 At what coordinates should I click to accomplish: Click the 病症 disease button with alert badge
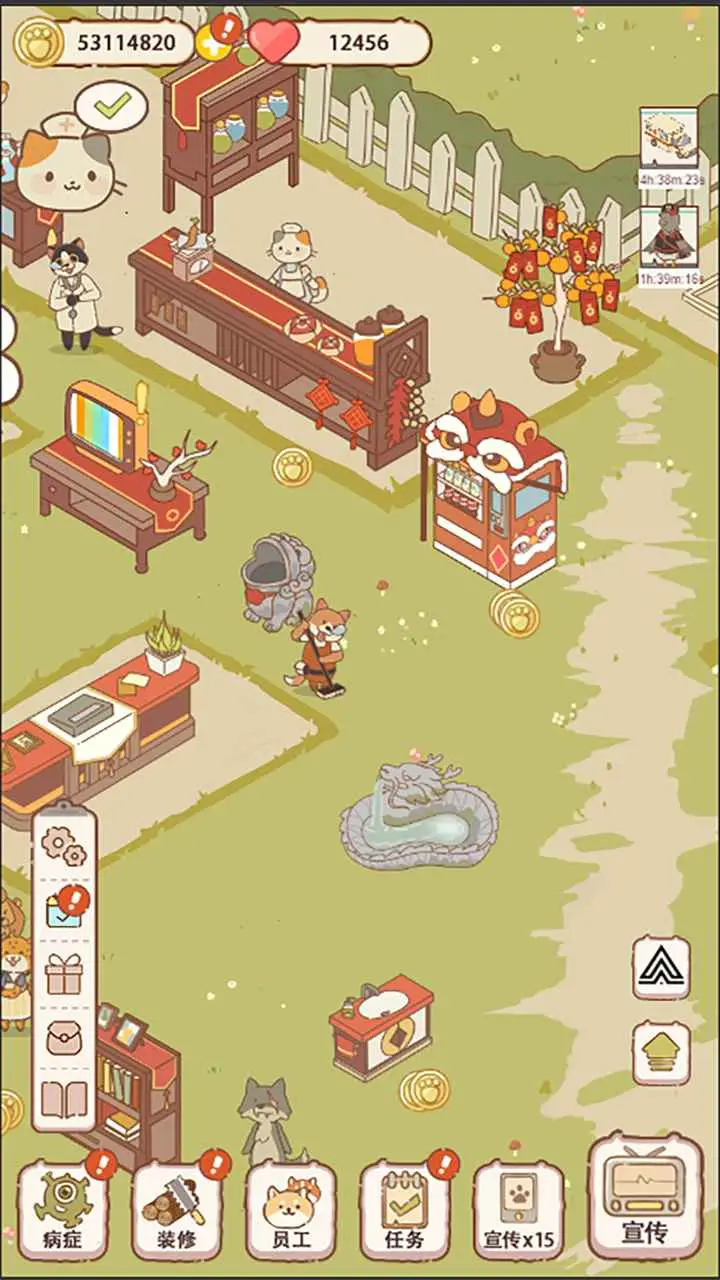62,1205
